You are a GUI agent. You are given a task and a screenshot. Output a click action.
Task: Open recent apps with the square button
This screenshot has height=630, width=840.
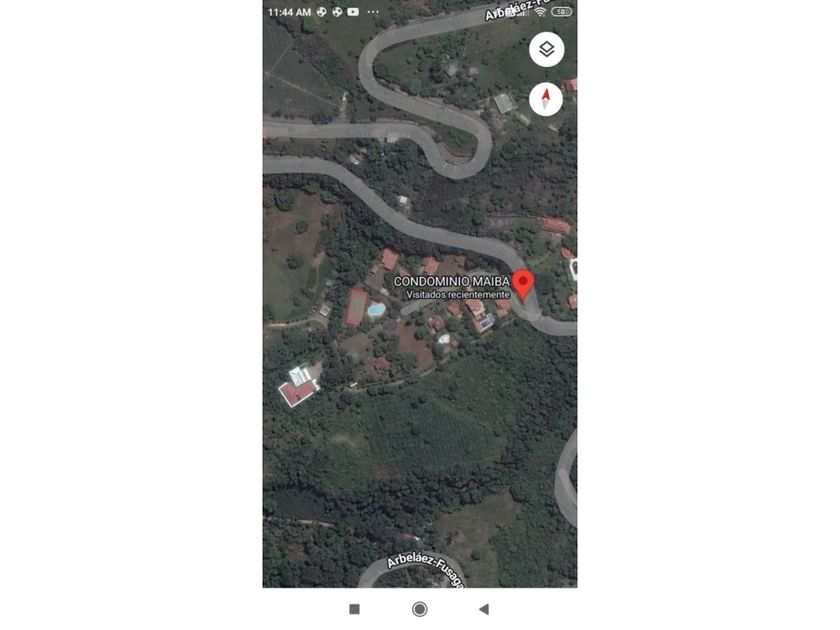coord(354,608)
